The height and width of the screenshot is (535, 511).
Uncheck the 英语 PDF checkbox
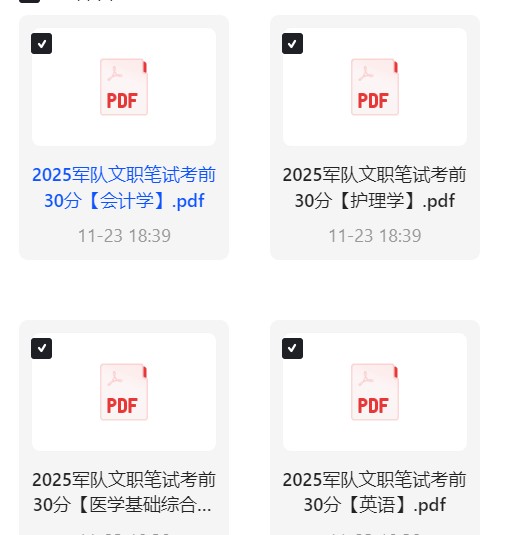(292, 348)
